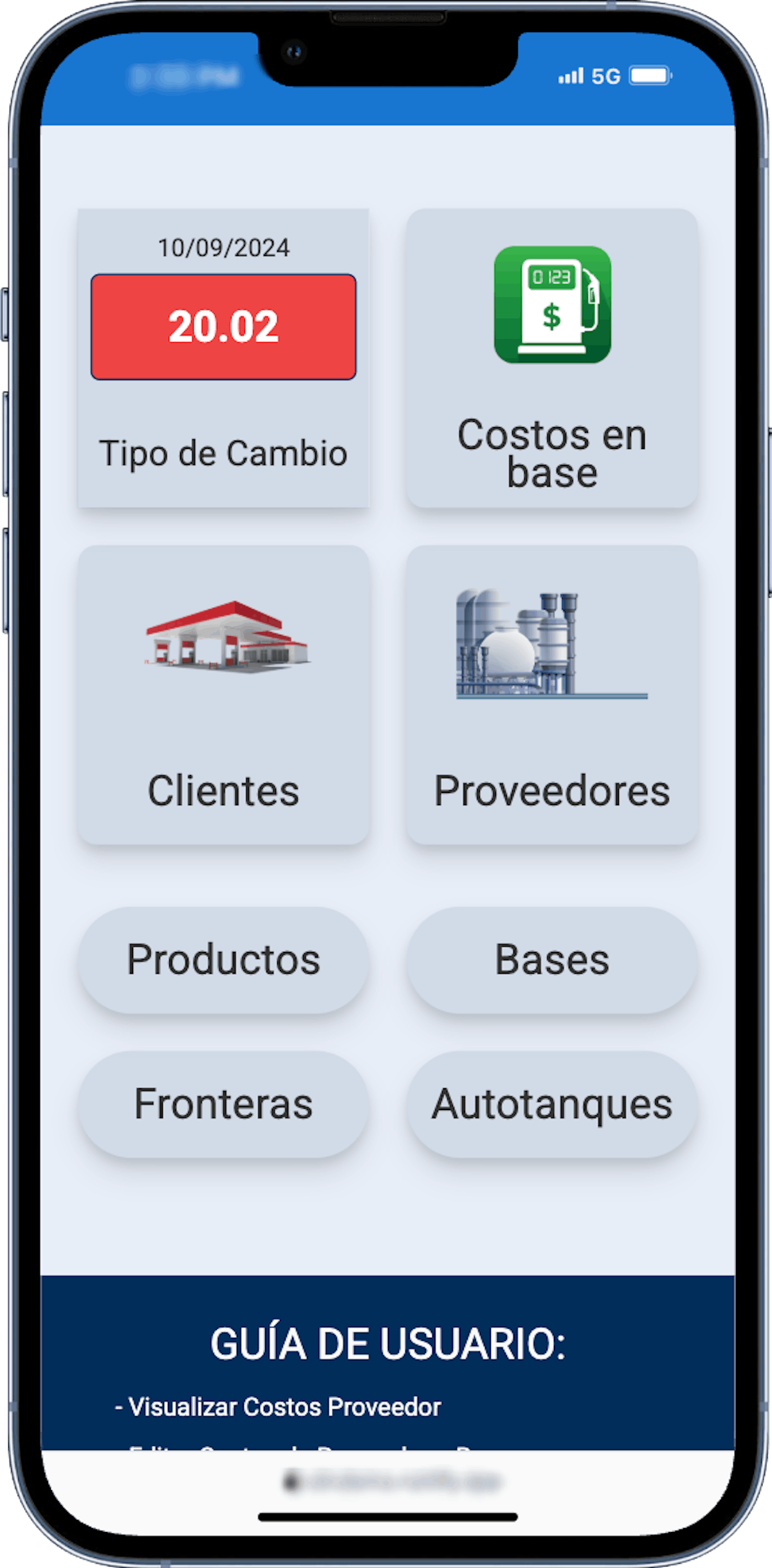The image size is (772, 1568).
Task: Open the Proveedores card
Action: point(552,695)
